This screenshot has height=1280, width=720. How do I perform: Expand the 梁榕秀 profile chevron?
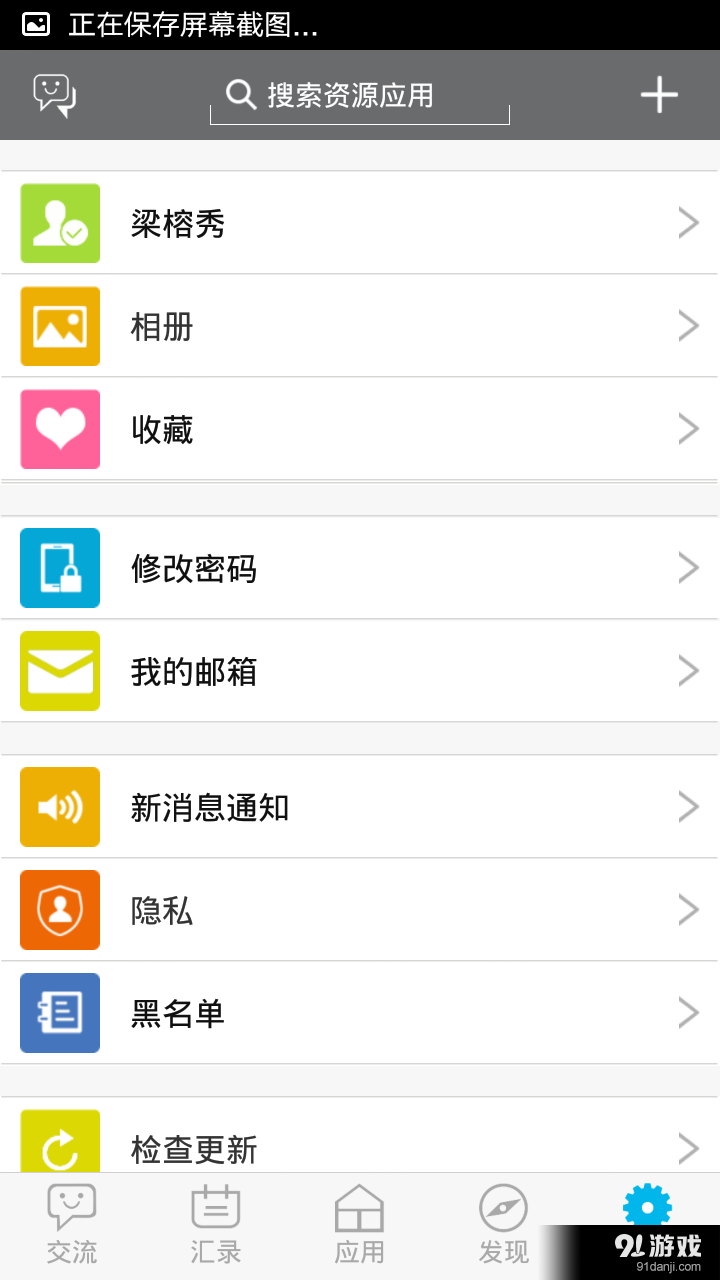pyautogui.click(x=688, y=222)
